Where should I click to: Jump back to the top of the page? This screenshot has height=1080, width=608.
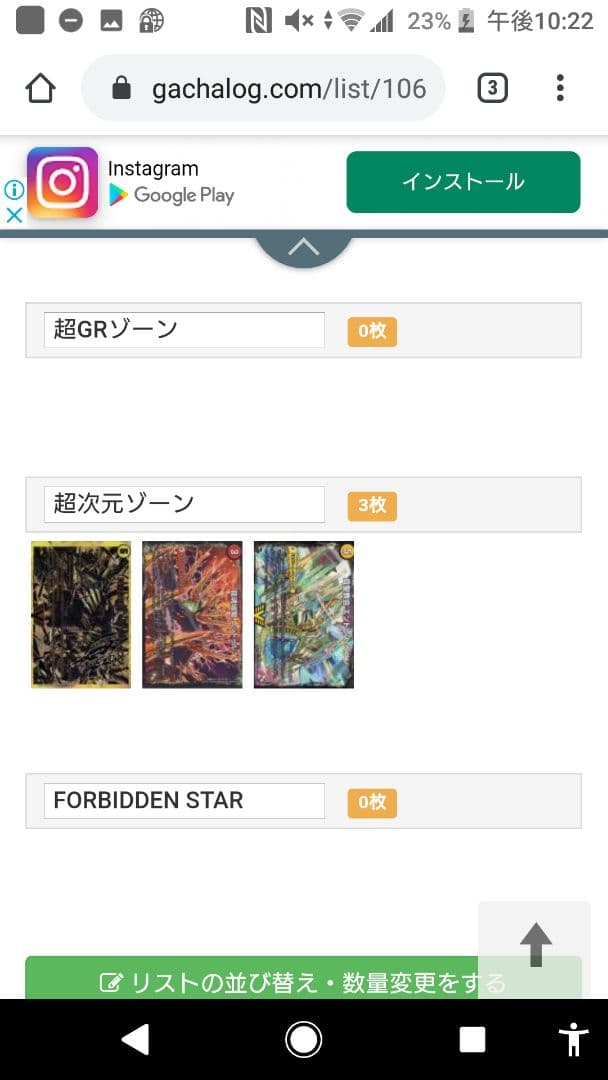click(x=535, y=943)
